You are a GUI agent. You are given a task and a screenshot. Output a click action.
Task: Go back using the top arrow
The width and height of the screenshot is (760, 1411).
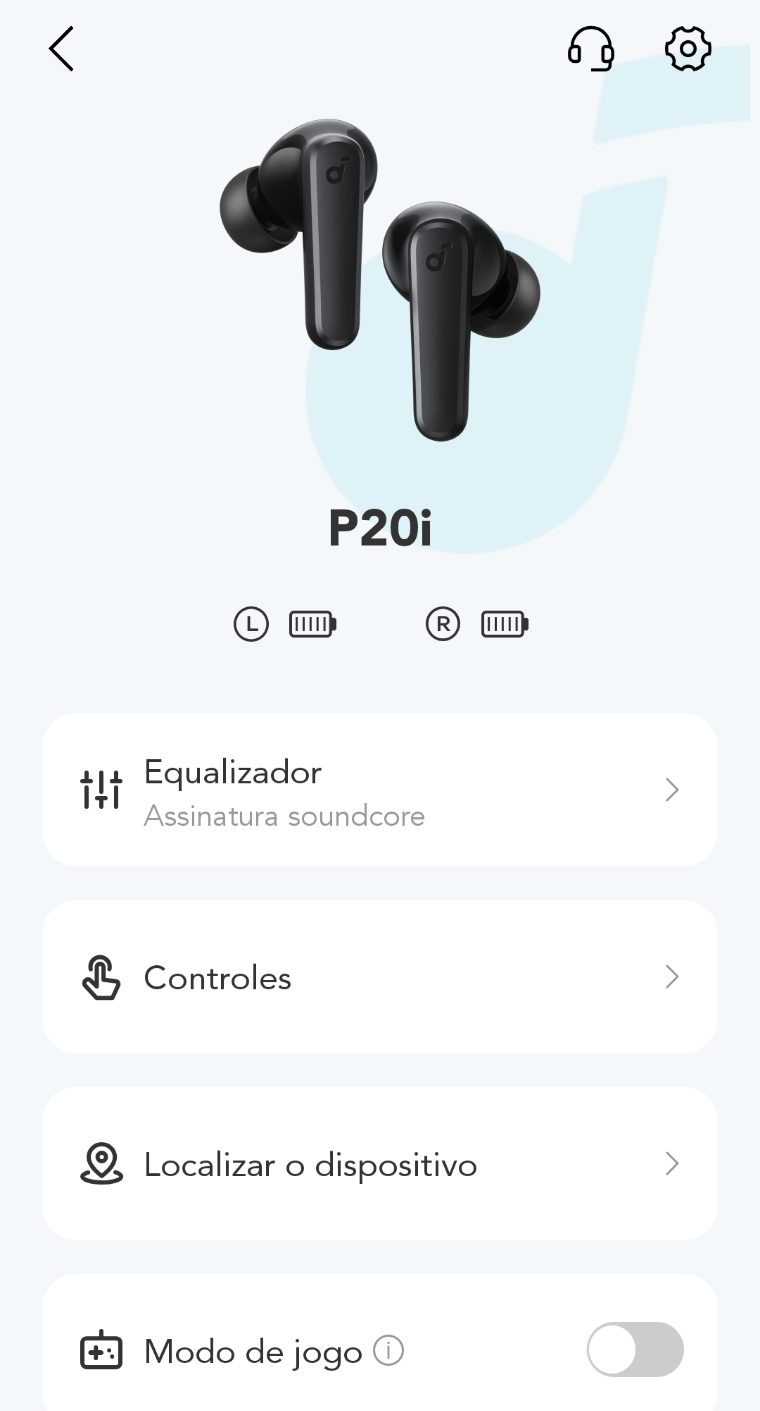pos(61,49)
